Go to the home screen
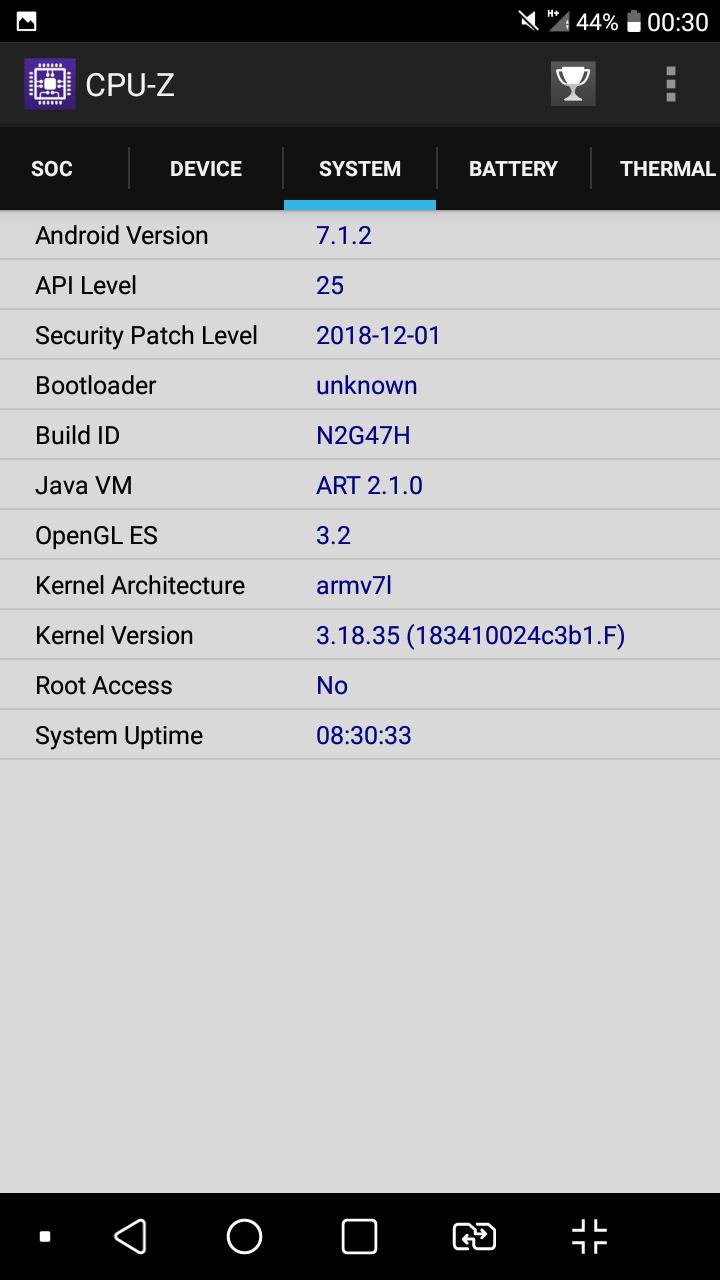The width and height of the screenshot is (720, 1280). coord(244,1236)
